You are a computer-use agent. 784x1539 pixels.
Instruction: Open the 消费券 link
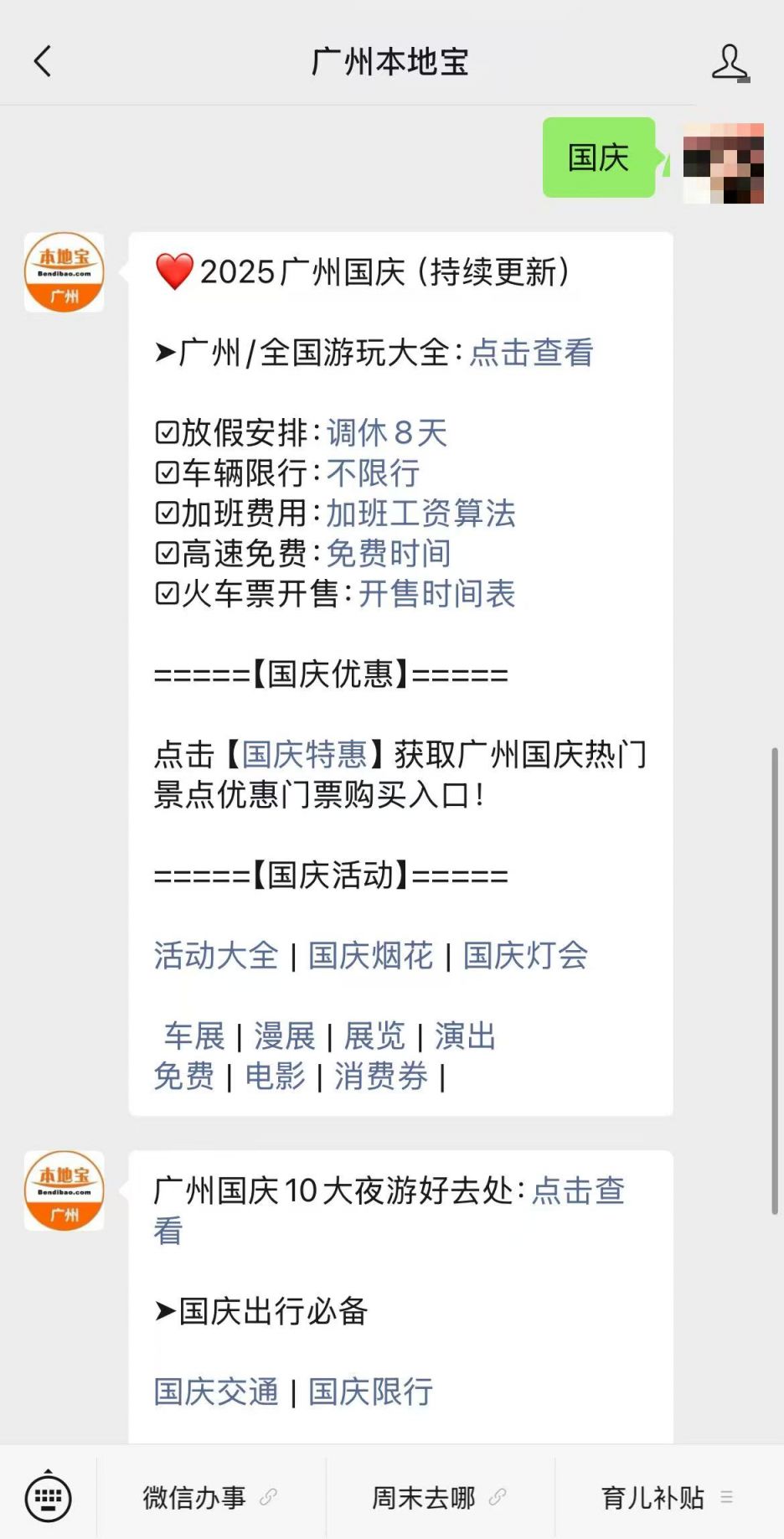click(381, 1077)
